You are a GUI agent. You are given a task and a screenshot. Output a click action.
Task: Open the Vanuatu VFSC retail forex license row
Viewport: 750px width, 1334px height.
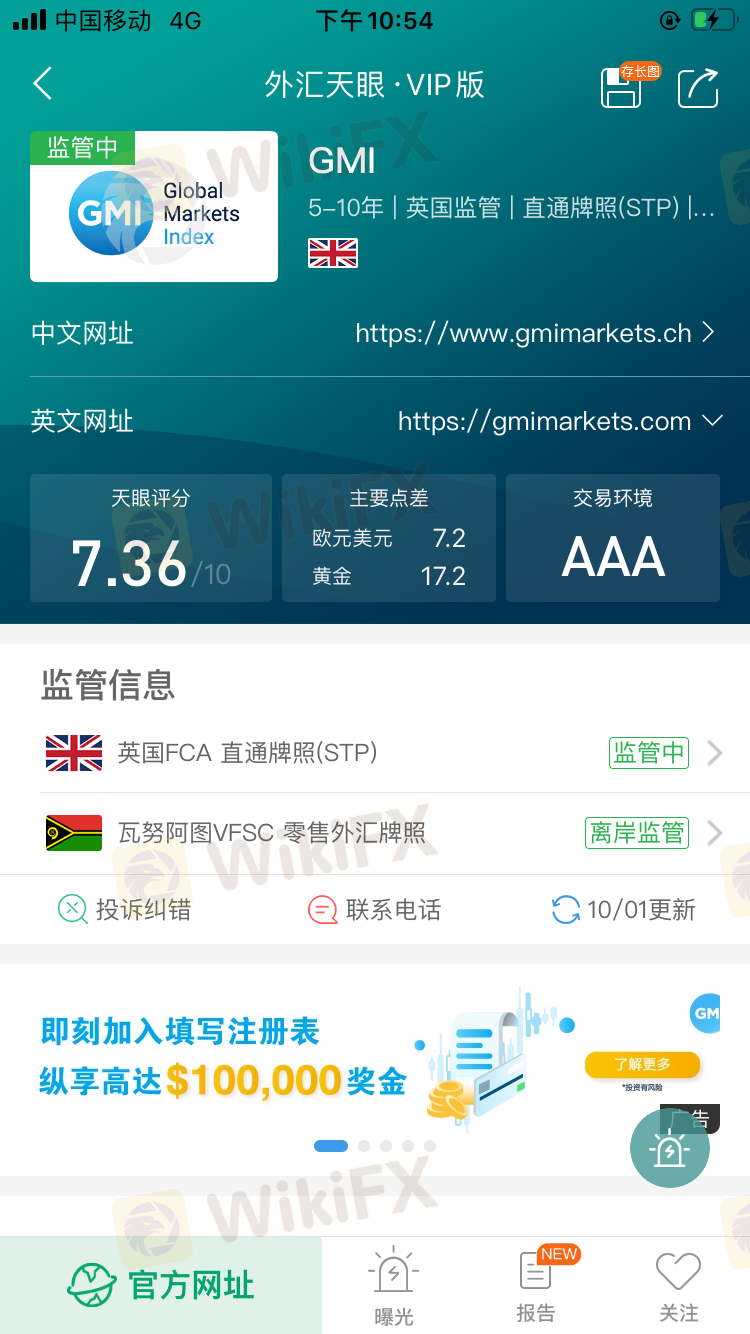380,833
